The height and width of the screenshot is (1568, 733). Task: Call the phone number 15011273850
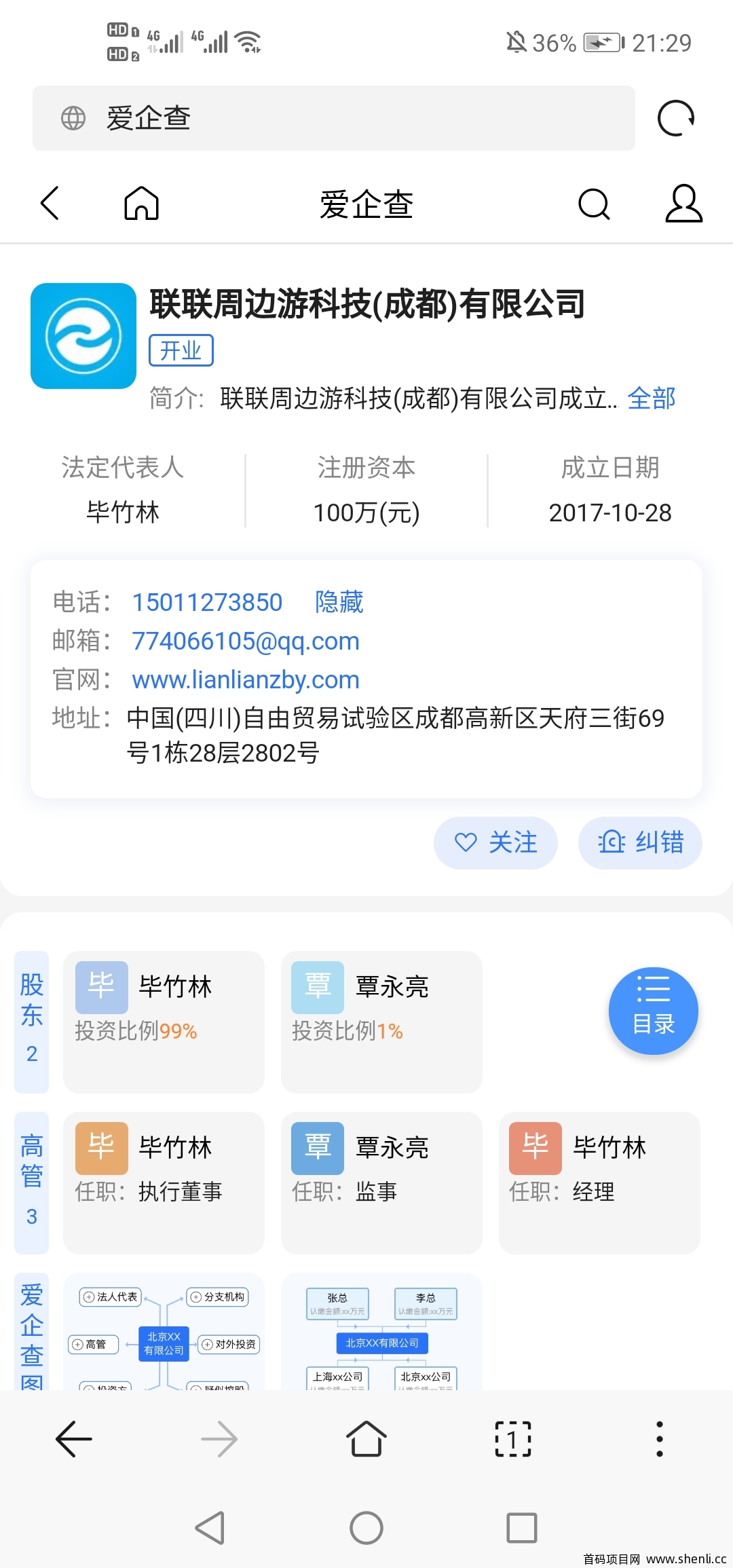pos(207,602)
